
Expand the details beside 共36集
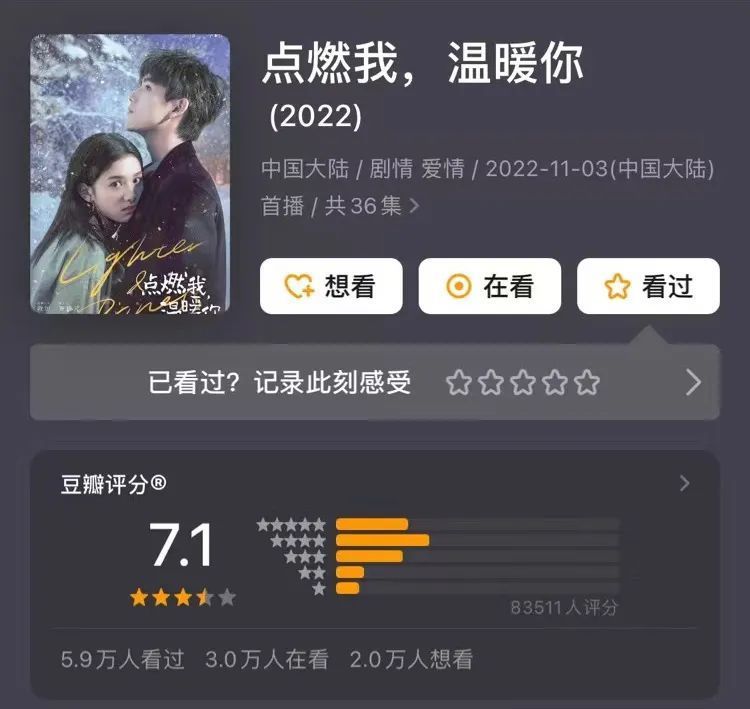[x=414, y=207]
